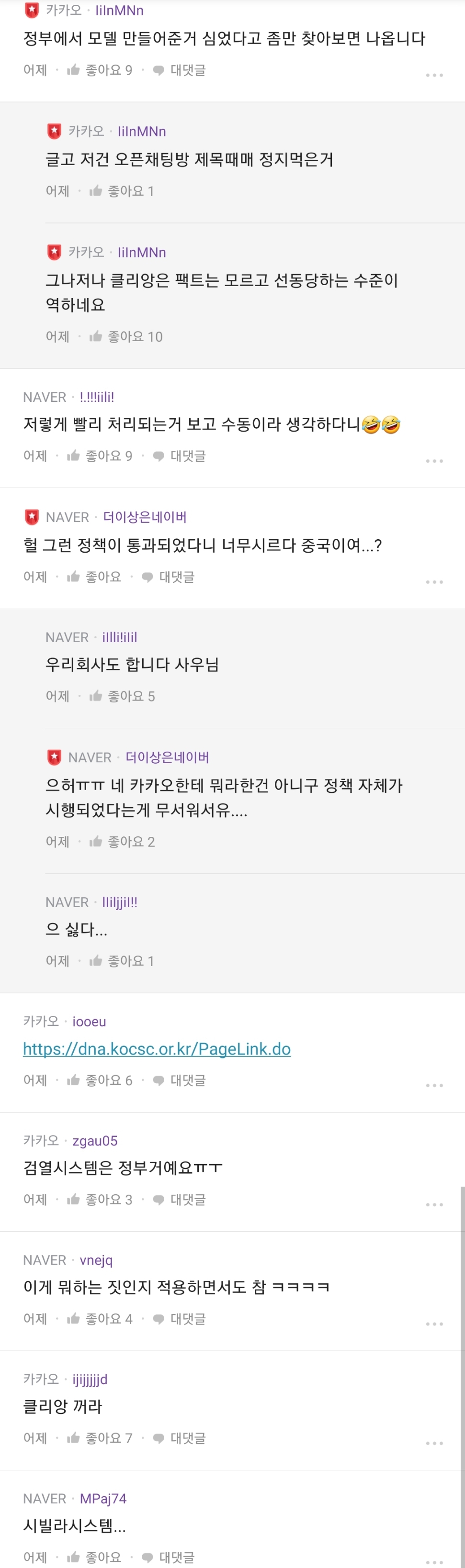Open more options for '저렇게 빨리 처리되는거' comment
Screen dimensions: 465x1568
coord(434,461)
